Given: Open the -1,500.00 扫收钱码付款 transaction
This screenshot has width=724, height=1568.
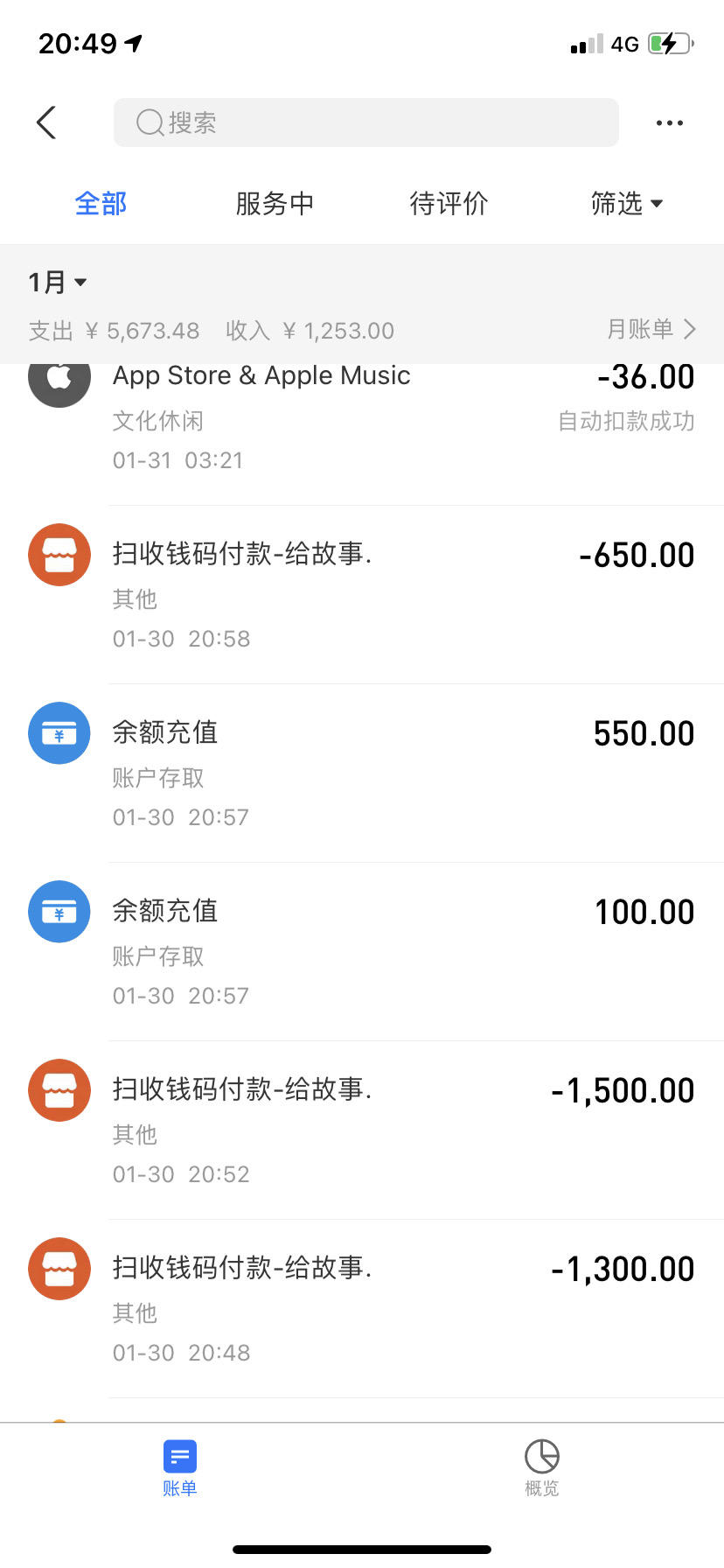Looking at the screenshot, I should coord(362,1130).
